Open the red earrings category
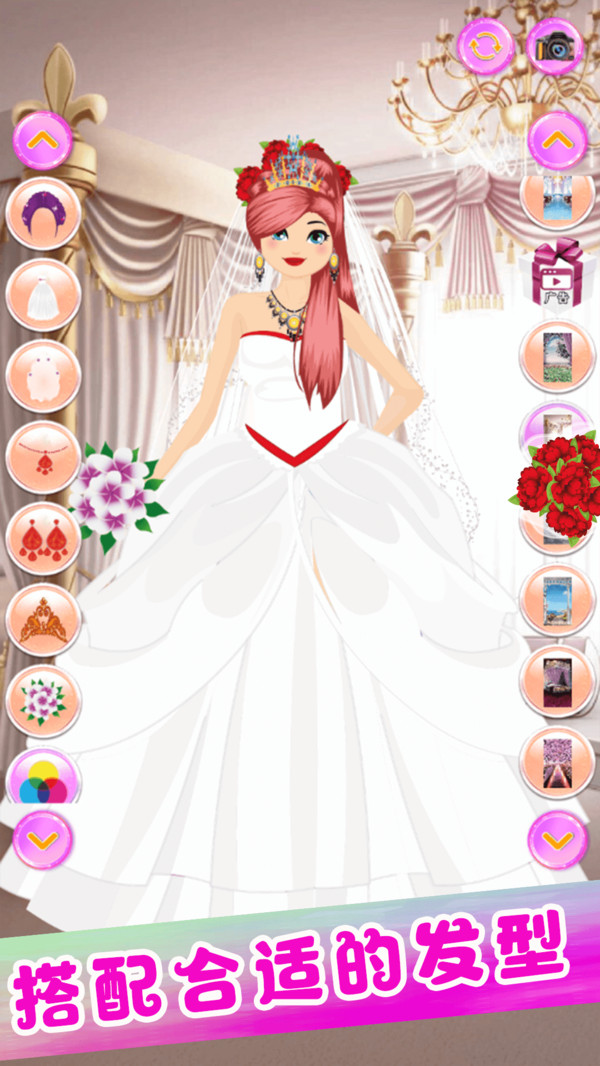 point(43,539)
